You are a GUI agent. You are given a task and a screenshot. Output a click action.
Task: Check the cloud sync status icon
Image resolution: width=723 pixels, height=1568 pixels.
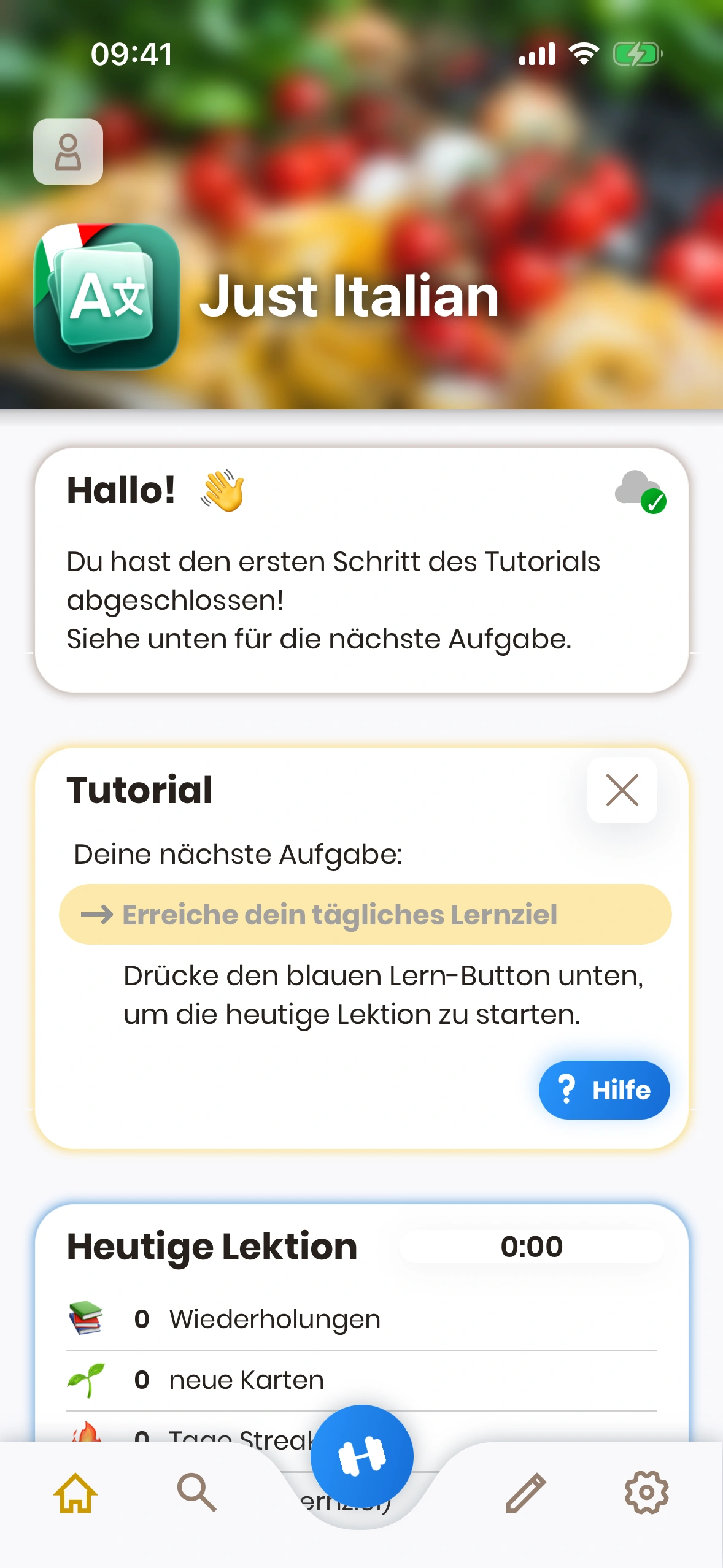(640, 491)
